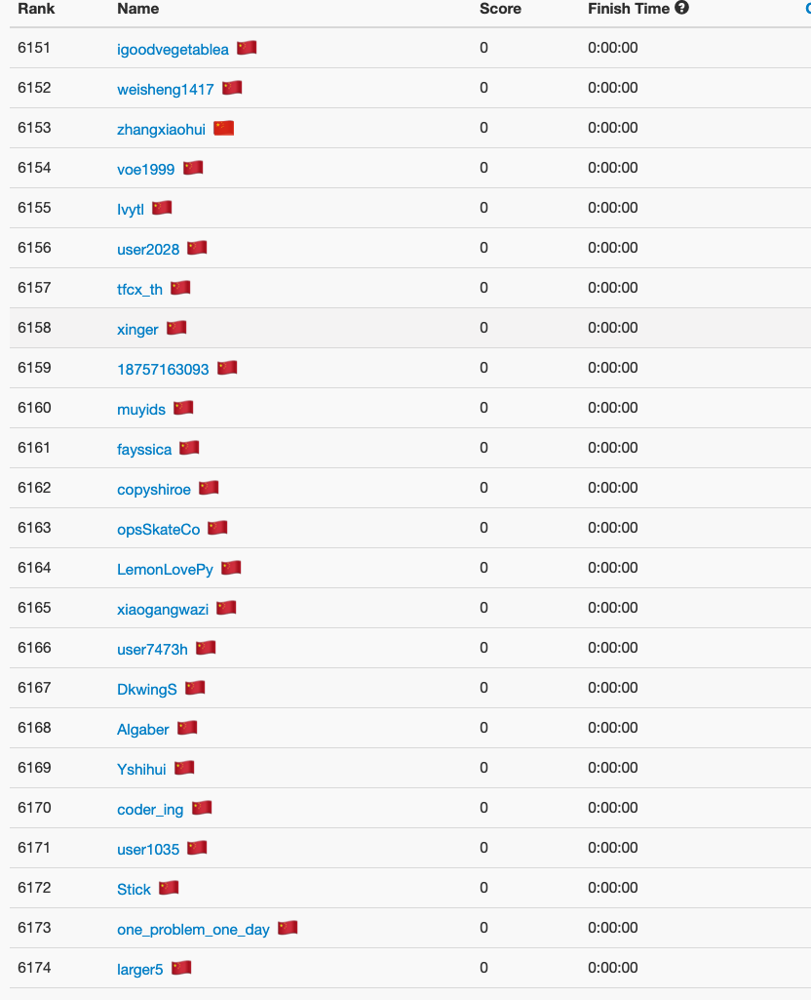View opsSkateCo's profile

pyautogui.click(x=159, y=529)
